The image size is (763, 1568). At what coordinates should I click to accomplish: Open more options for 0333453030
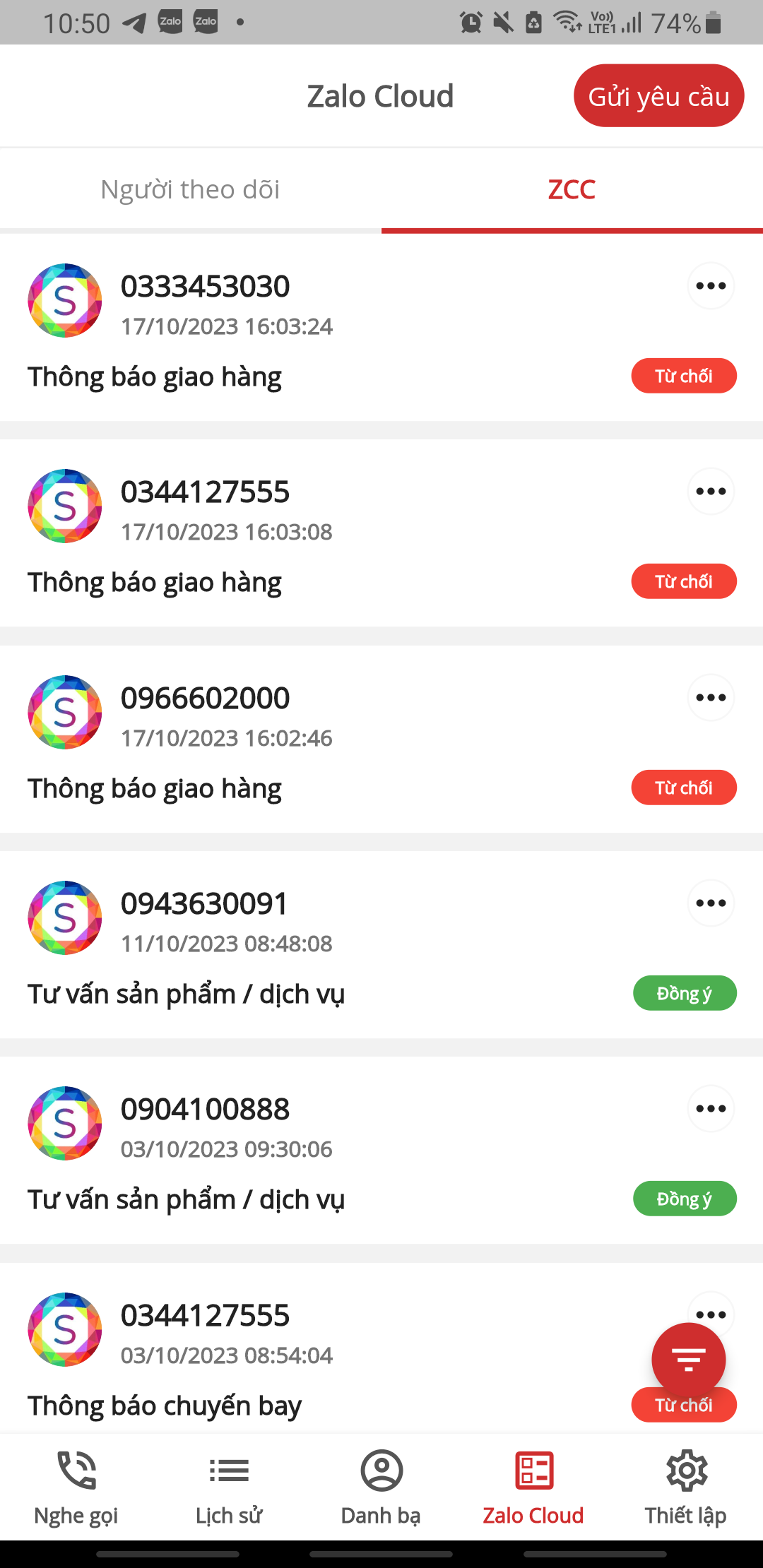pos(711,286)
